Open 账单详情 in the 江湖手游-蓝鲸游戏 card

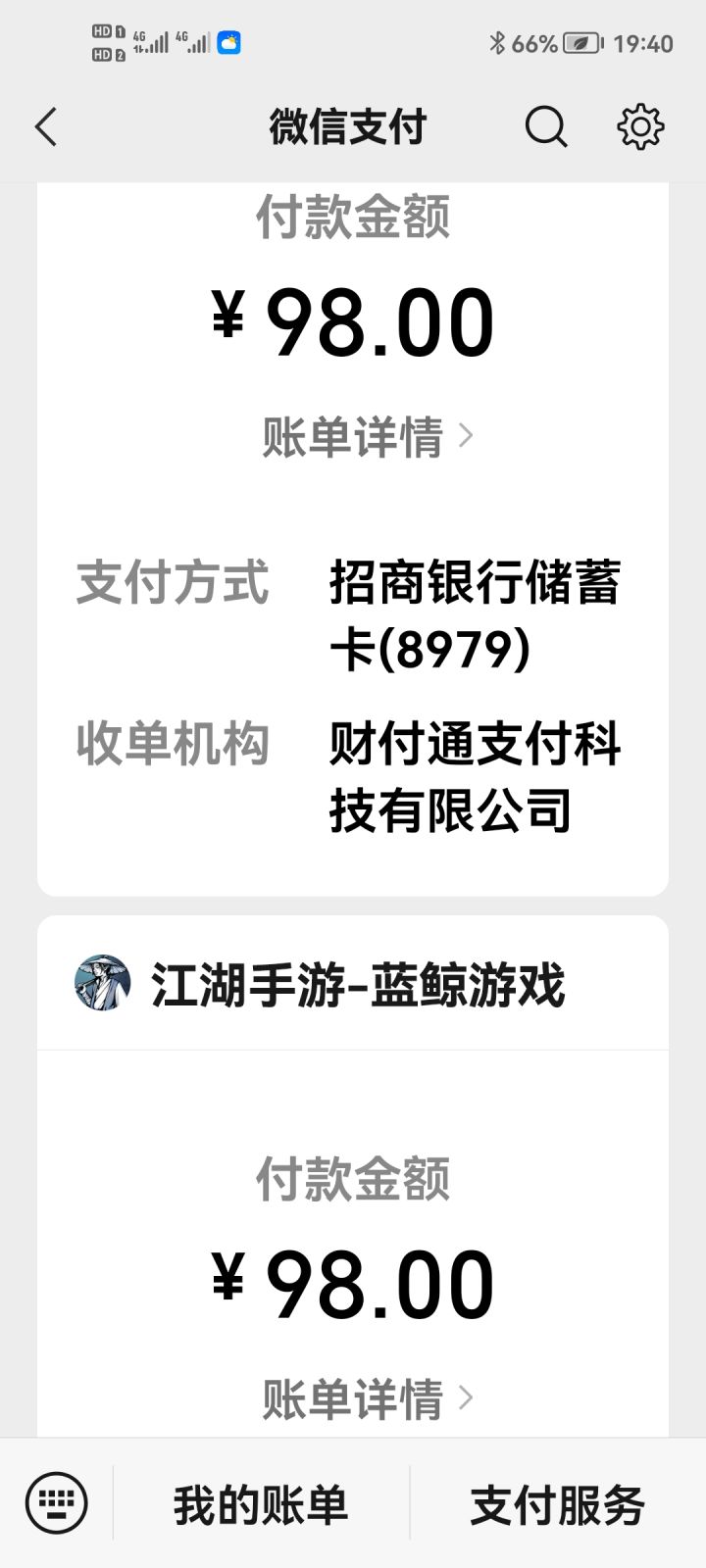[x=368, y=1398]
